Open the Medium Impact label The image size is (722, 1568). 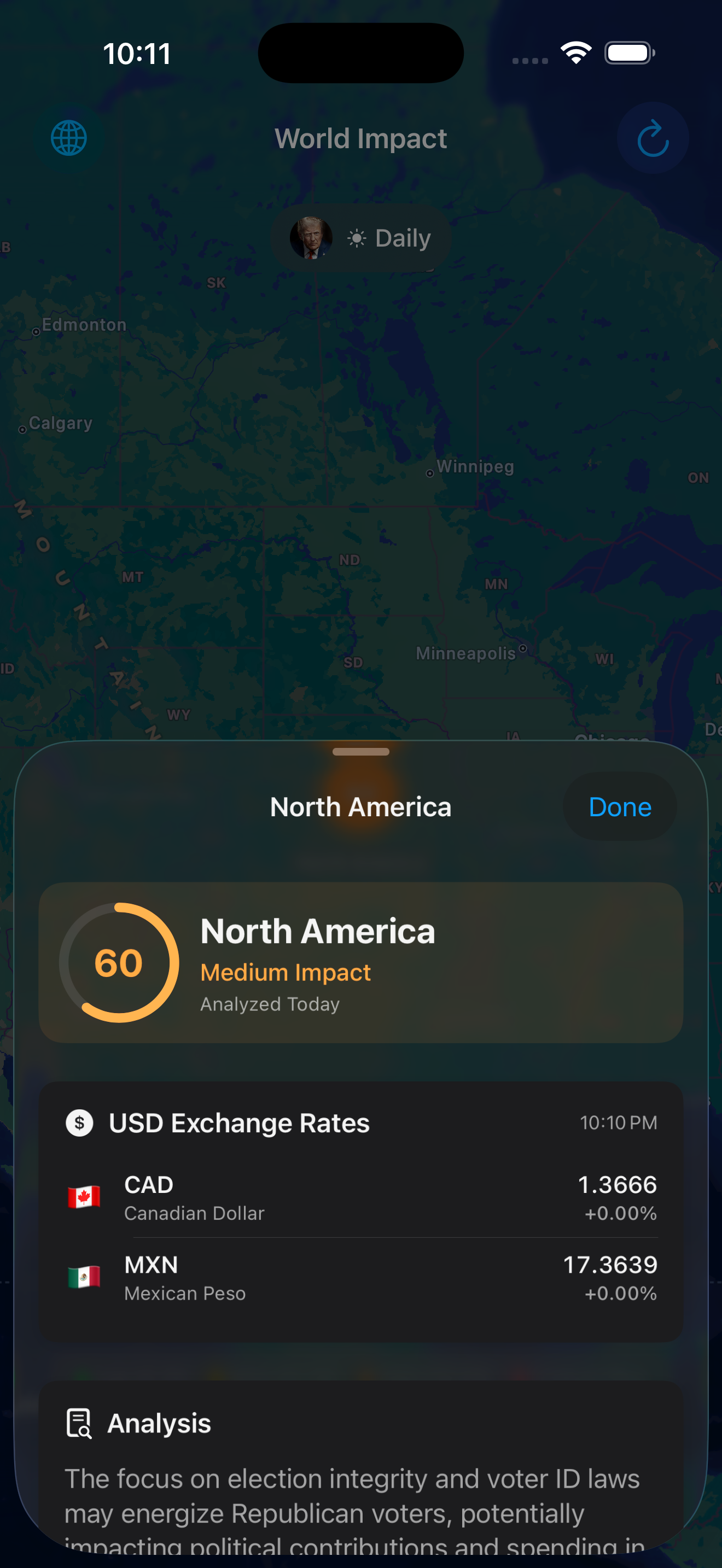(x=286, y=972)
